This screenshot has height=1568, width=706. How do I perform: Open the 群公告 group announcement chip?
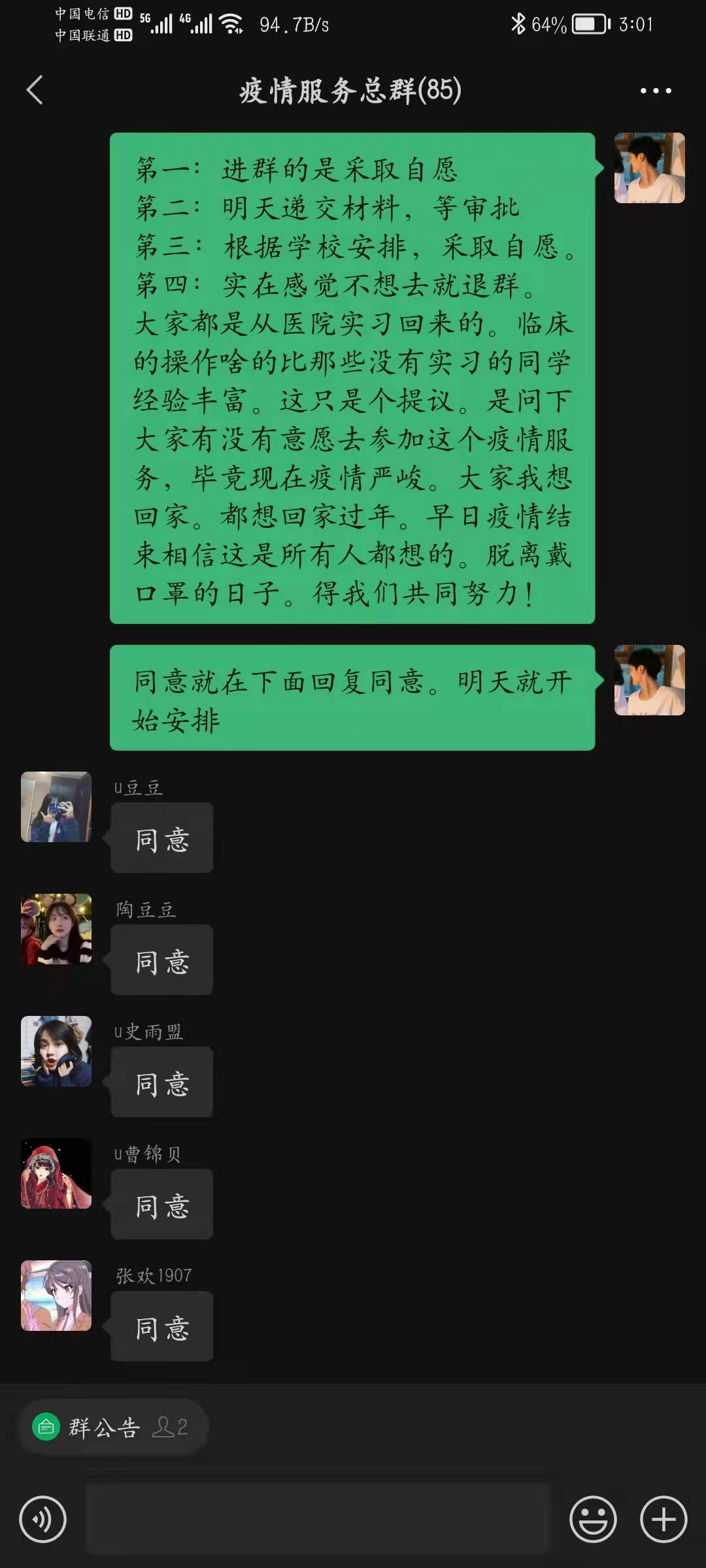[110, 1428]
